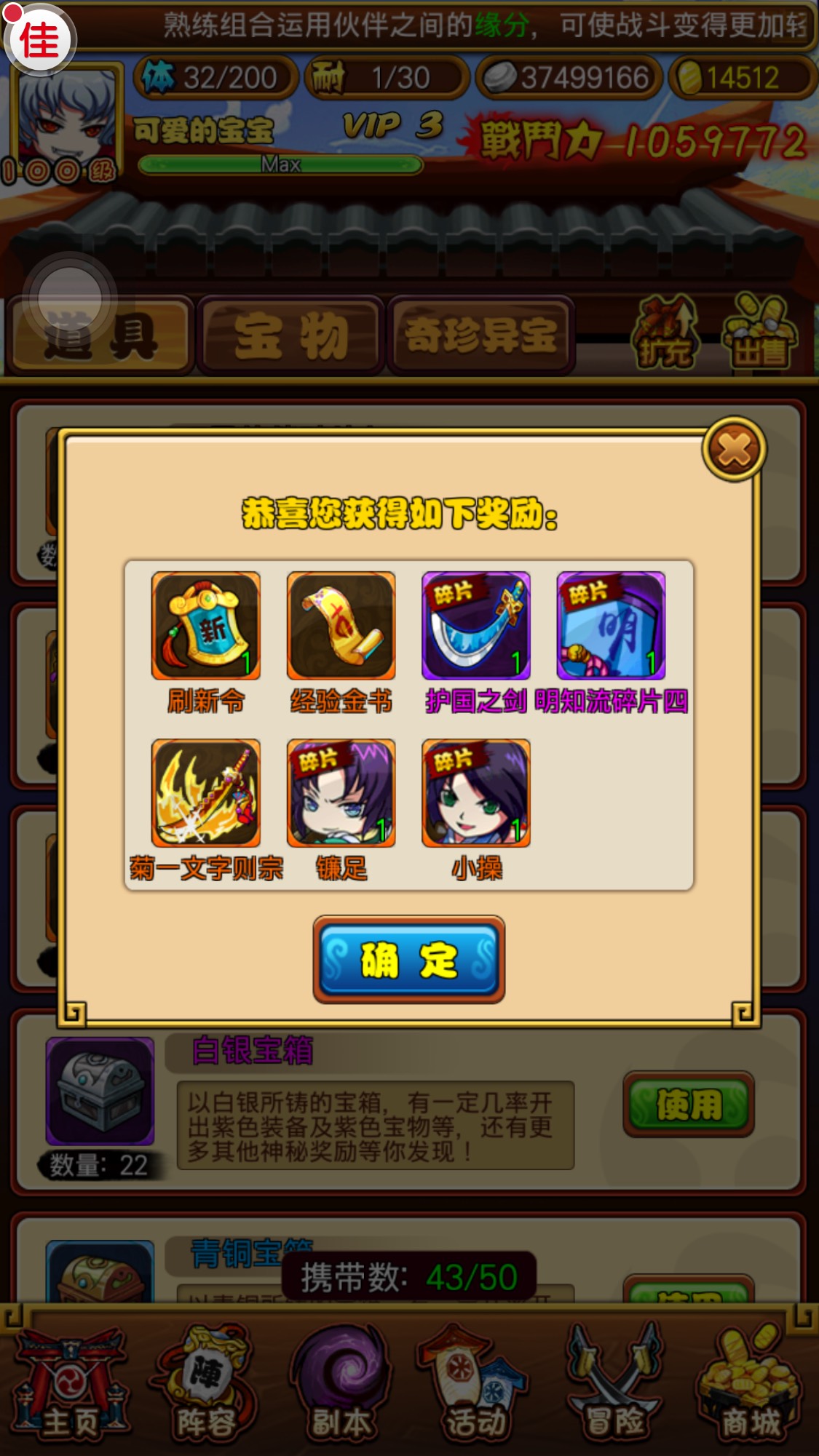This screenshot has height=1456, width=819.
Task: Tap the 经验金书 reward item
Action: [x=341, y=626]
